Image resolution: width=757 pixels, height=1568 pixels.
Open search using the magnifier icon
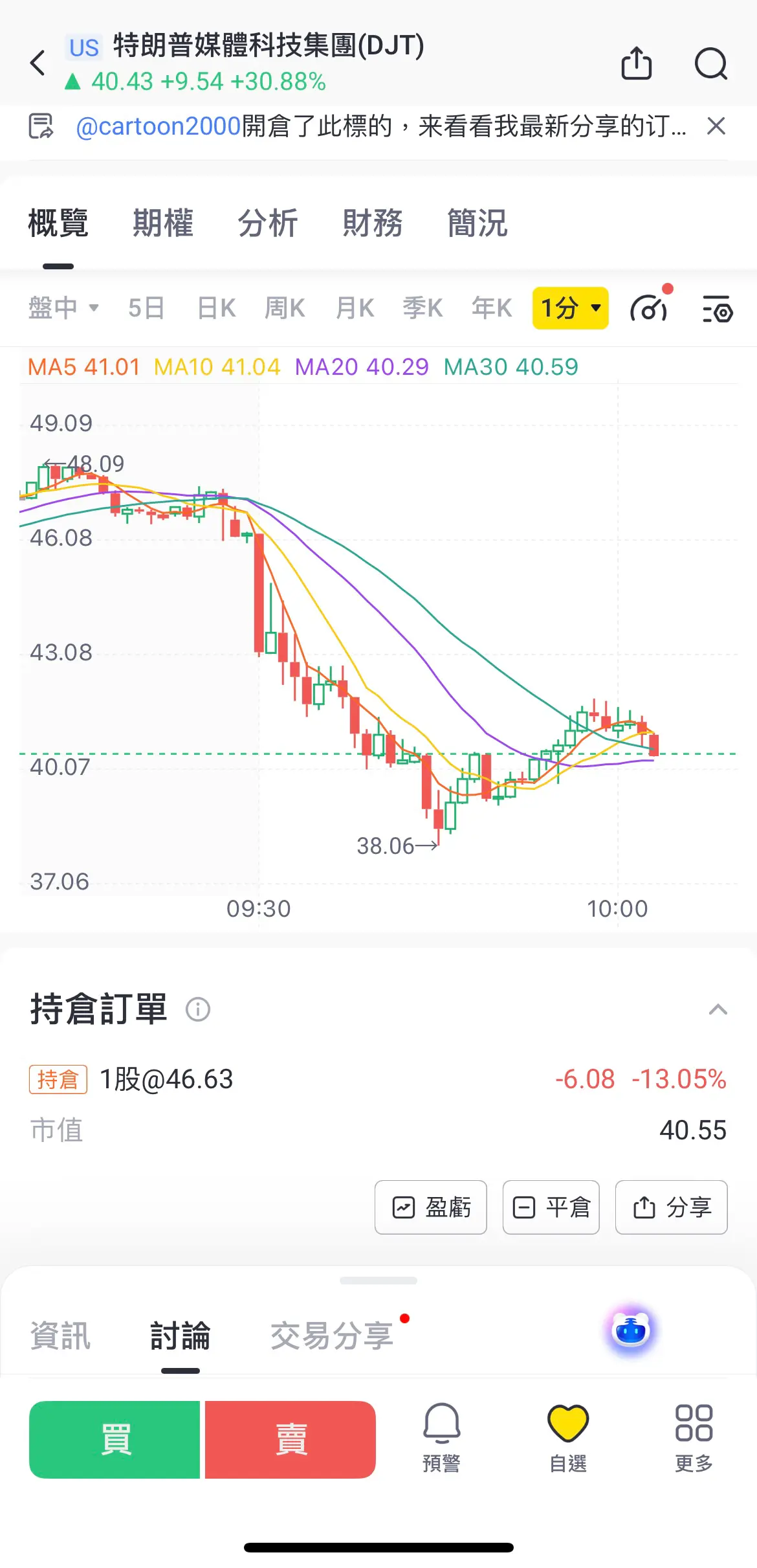click(711, 63)
